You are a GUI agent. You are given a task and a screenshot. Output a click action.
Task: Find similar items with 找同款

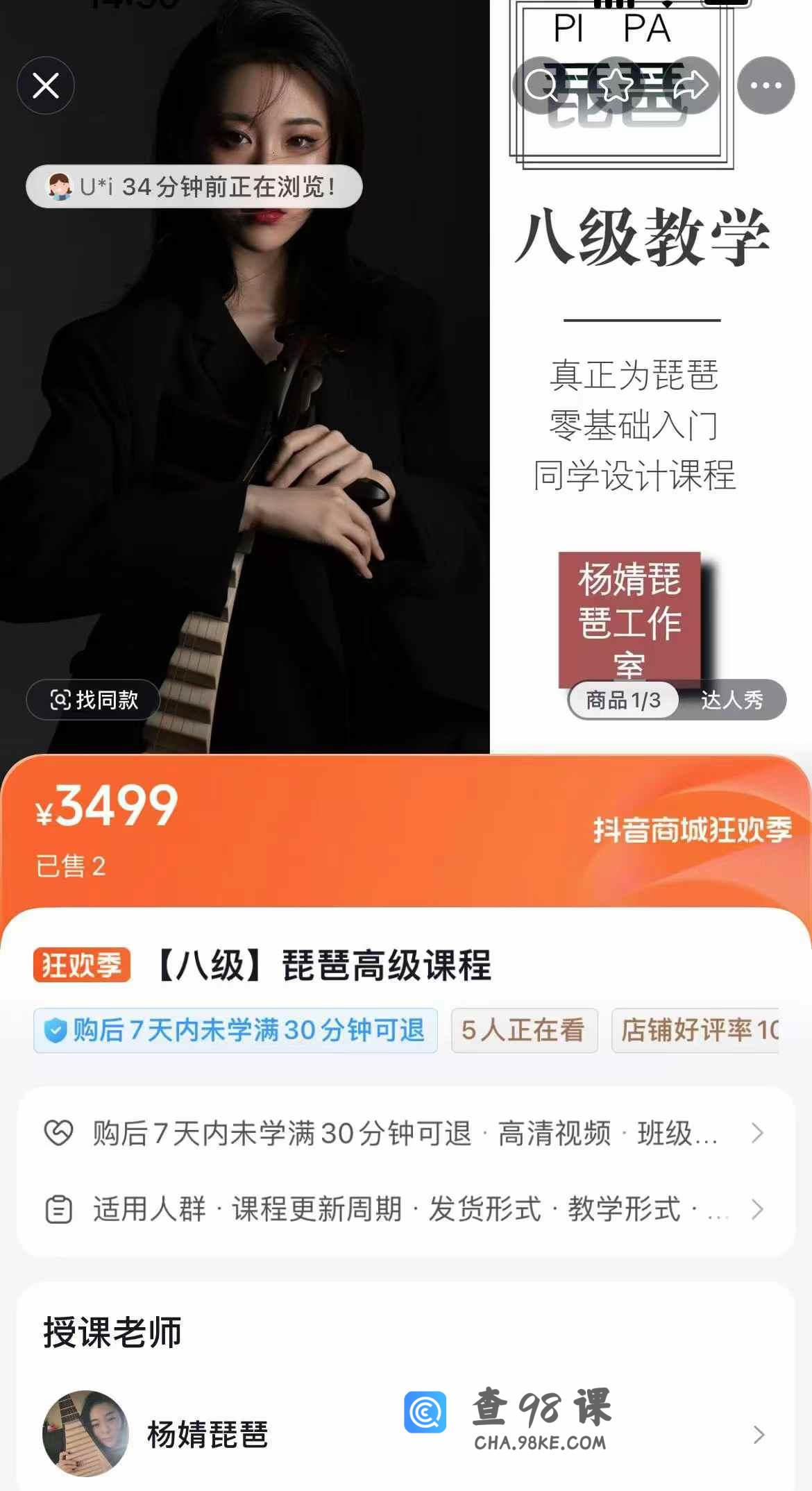(94, 700)
